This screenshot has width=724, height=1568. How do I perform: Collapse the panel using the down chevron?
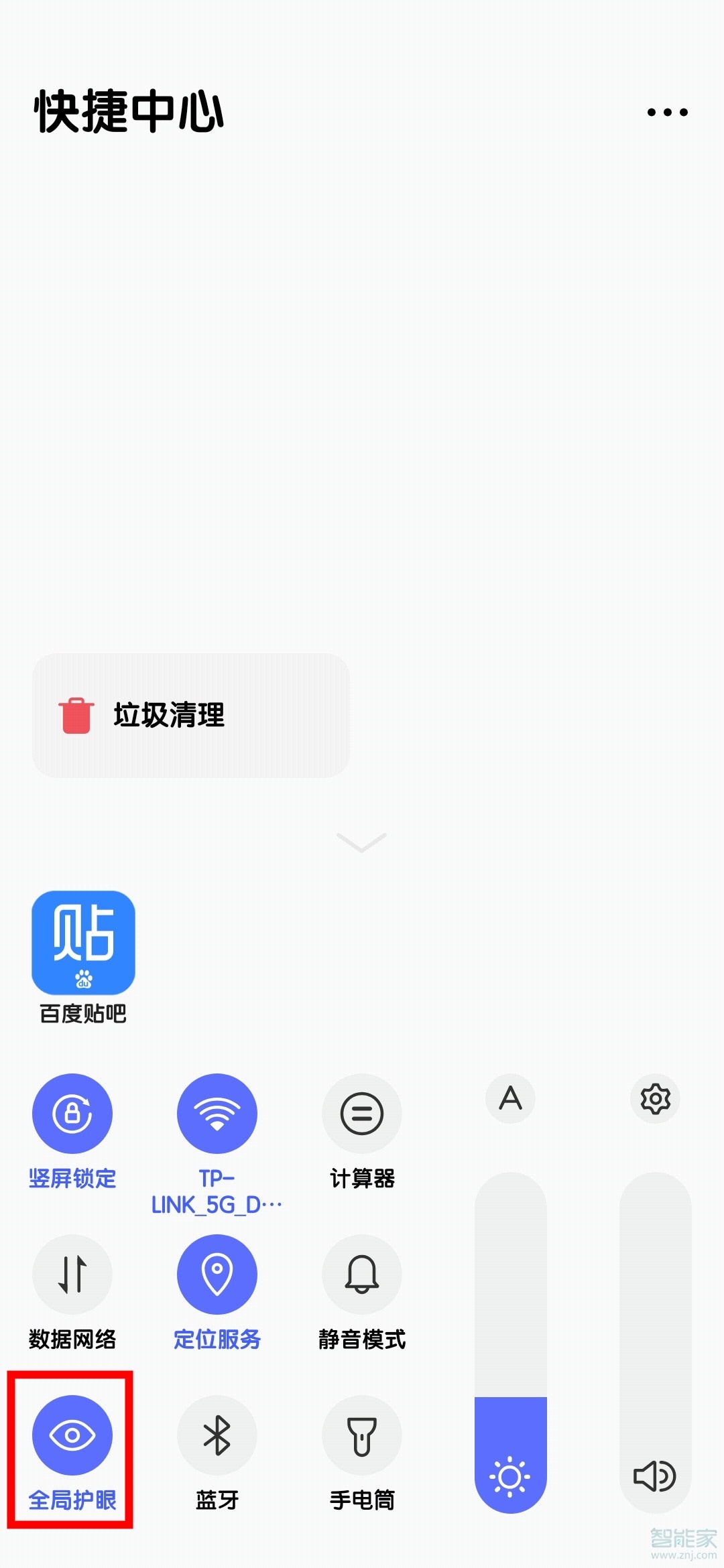[361, 843]
